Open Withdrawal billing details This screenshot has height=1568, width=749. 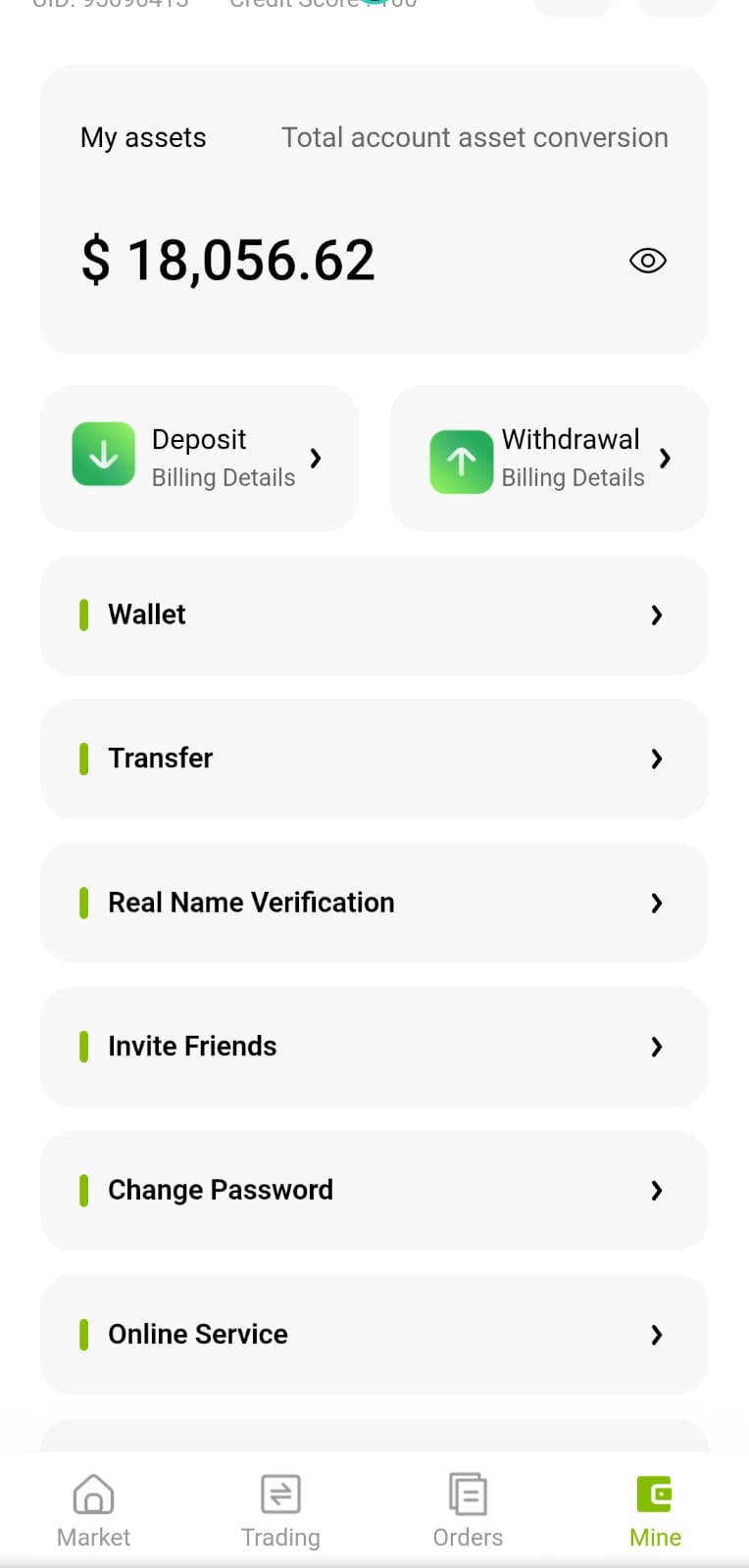coord(549,458)
